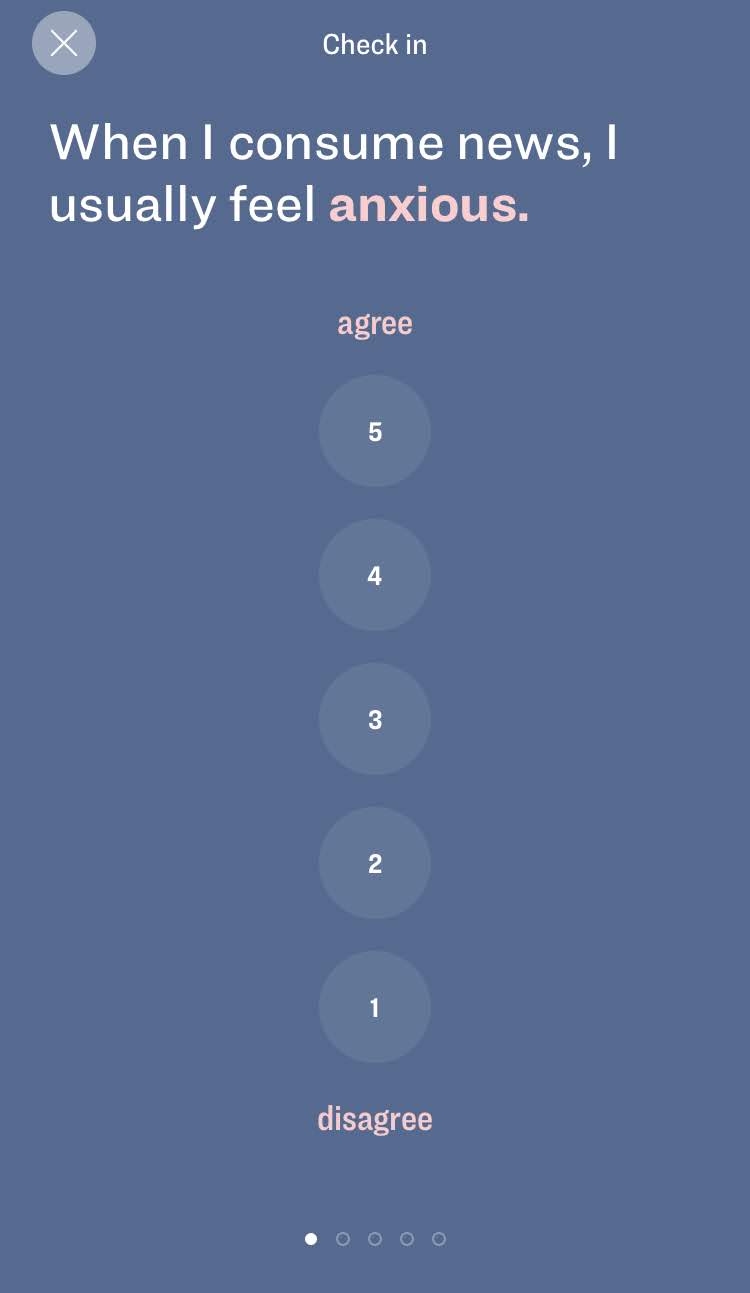Close the Check in survey

point(64,43)
